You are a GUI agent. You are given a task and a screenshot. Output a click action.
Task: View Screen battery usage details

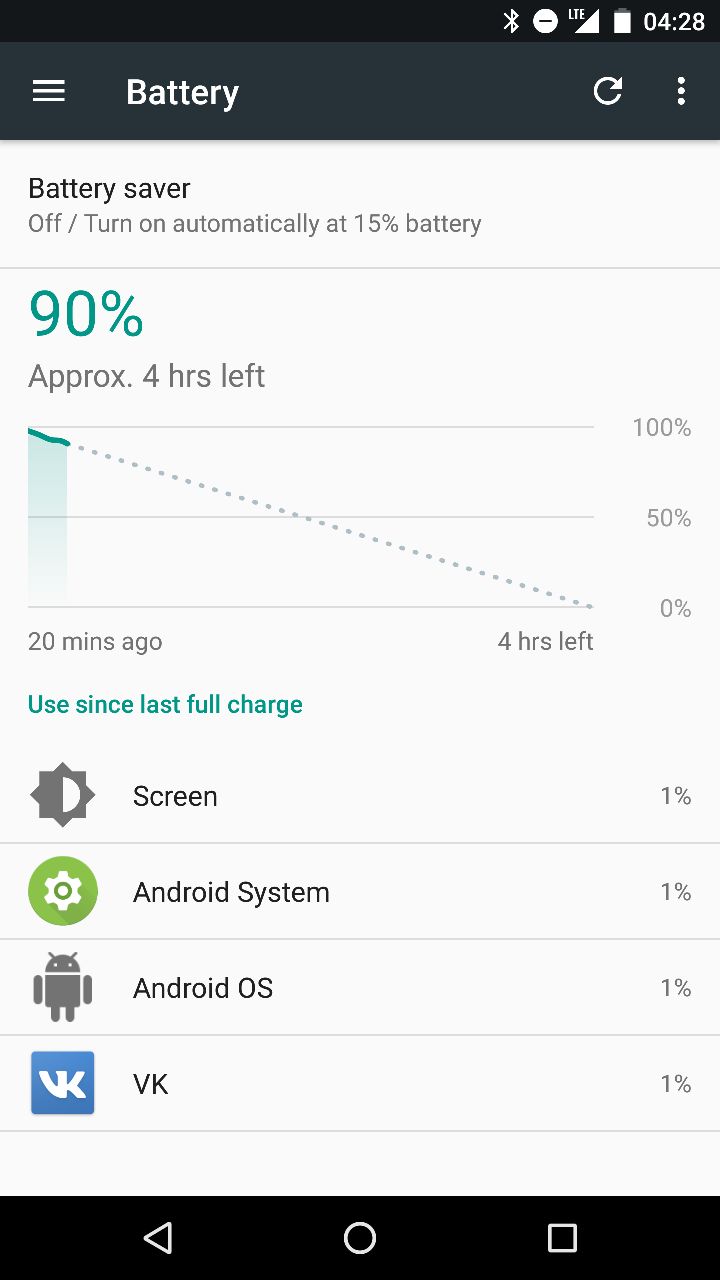click(360, 796)
